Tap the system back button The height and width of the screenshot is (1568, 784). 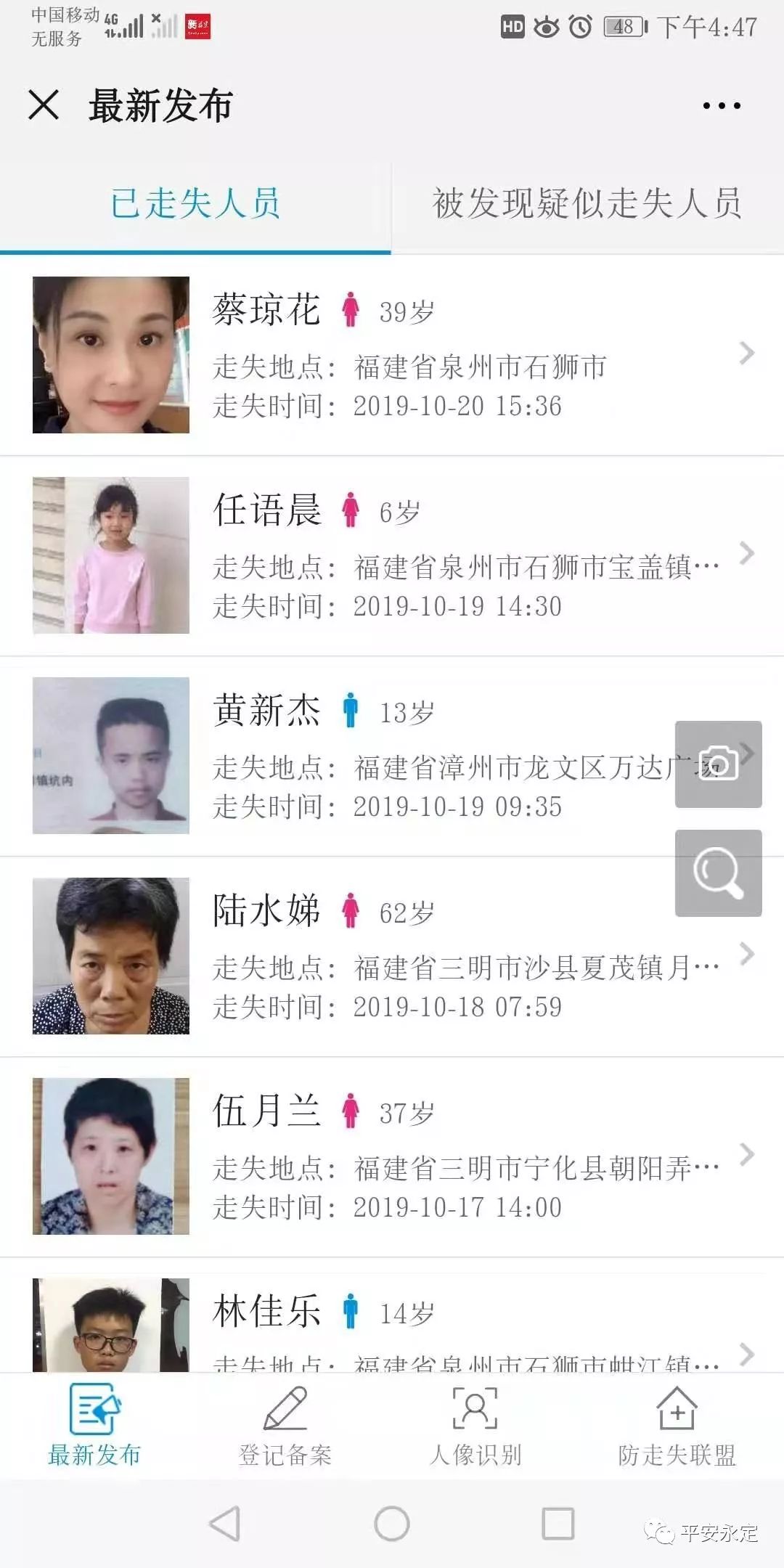[225, 1524]
